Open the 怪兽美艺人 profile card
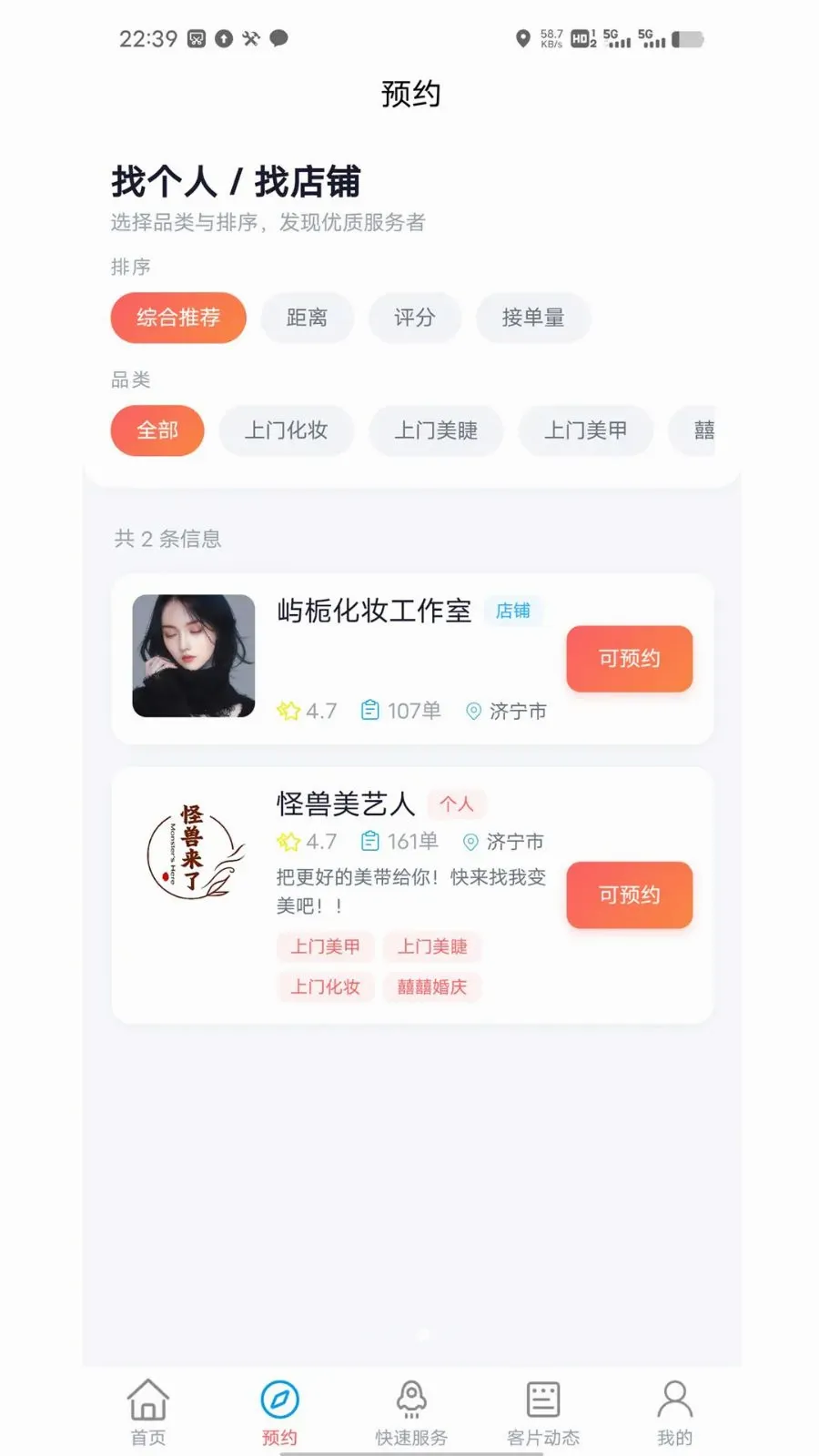 (x=412, y=895)
